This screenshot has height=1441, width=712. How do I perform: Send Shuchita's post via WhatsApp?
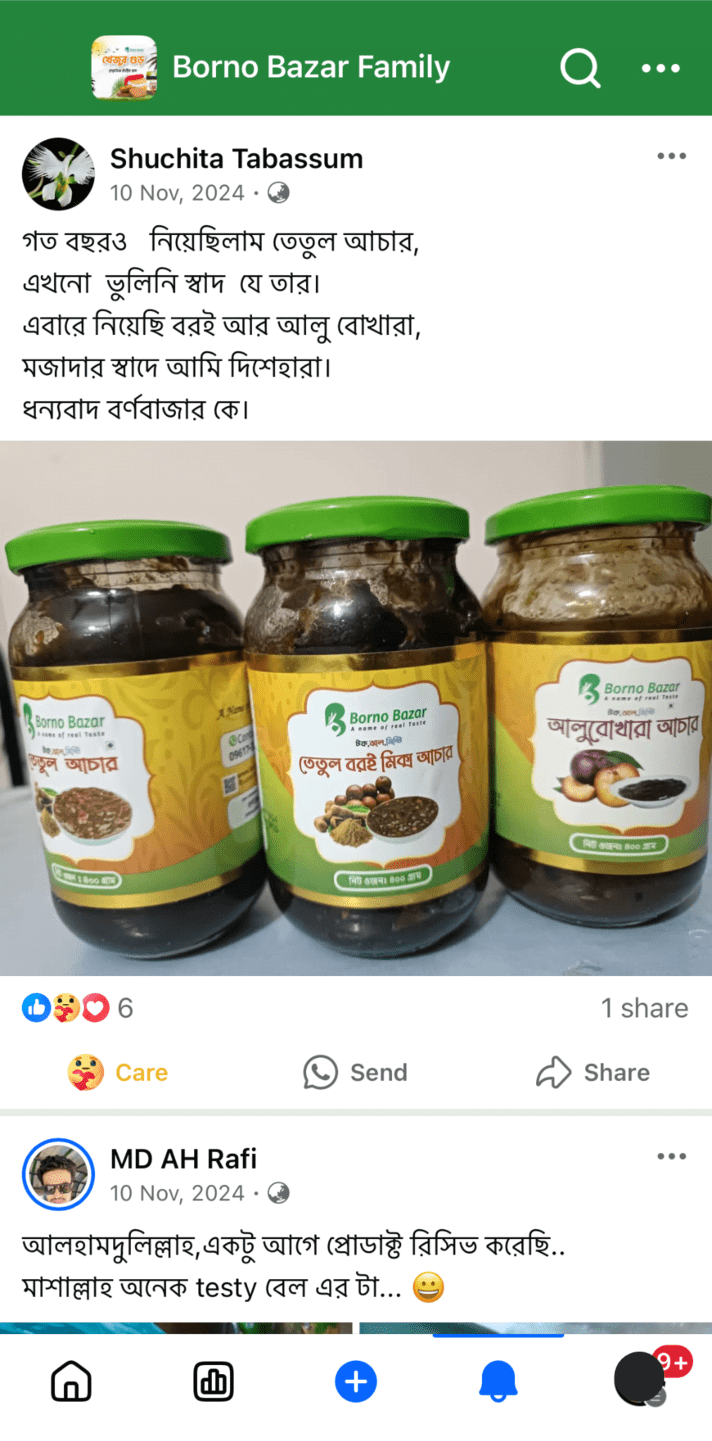tap(356, 1073)
